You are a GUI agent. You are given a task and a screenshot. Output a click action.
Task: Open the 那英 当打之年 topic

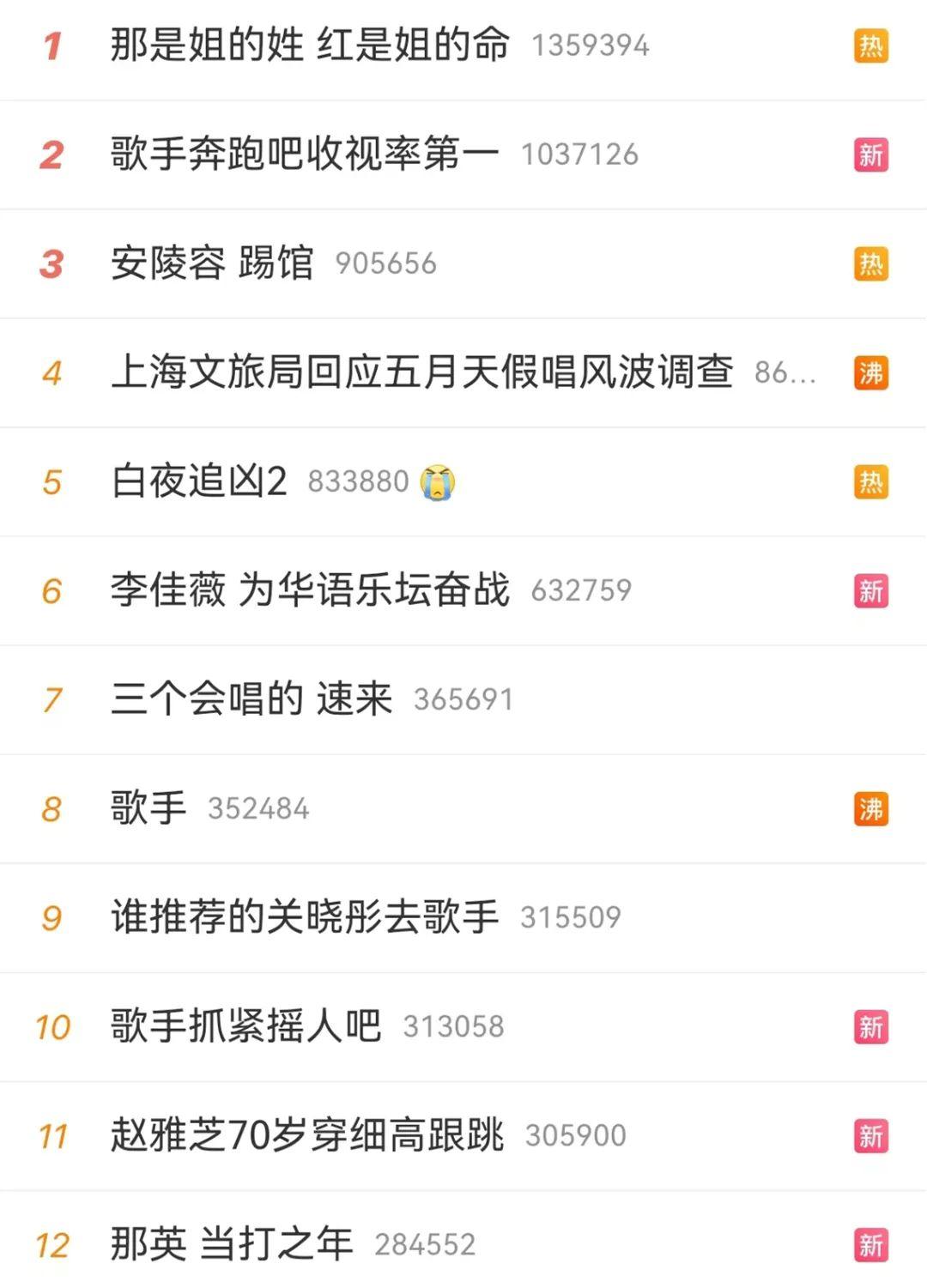coord(232,1243)
